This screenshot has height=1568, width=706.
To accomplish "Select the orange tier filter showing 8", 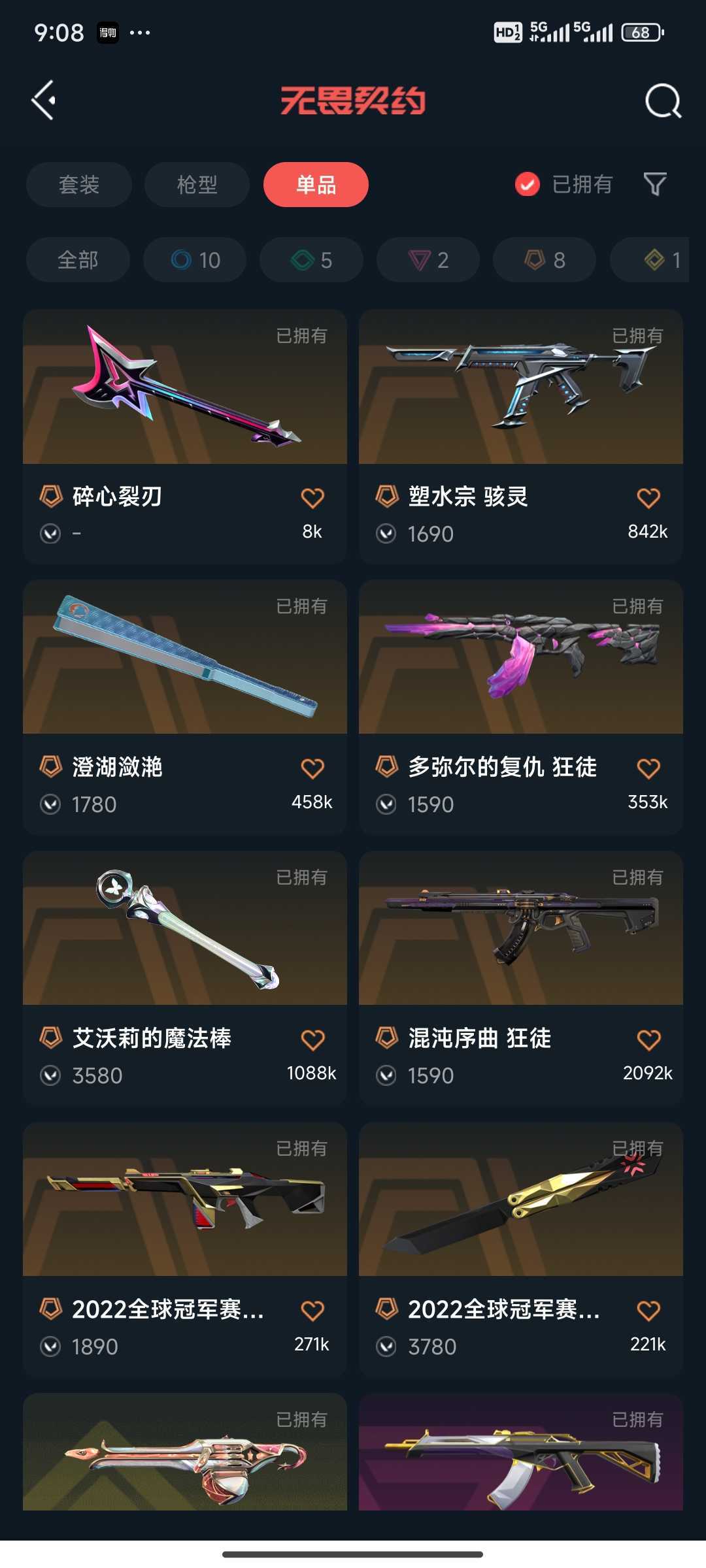I will 544,259.
